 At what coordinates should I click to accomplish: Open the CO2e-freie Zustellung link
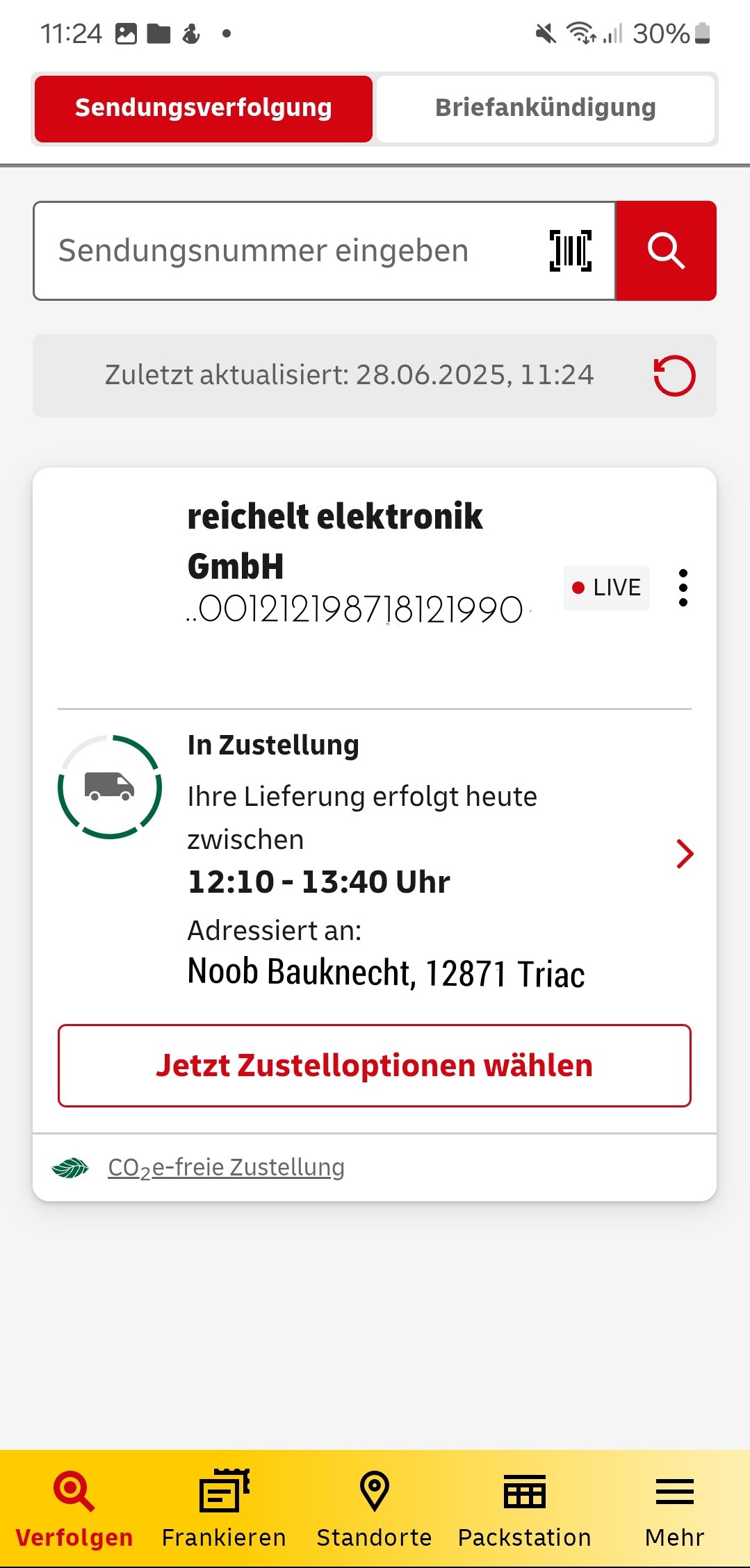(226, 1168)
